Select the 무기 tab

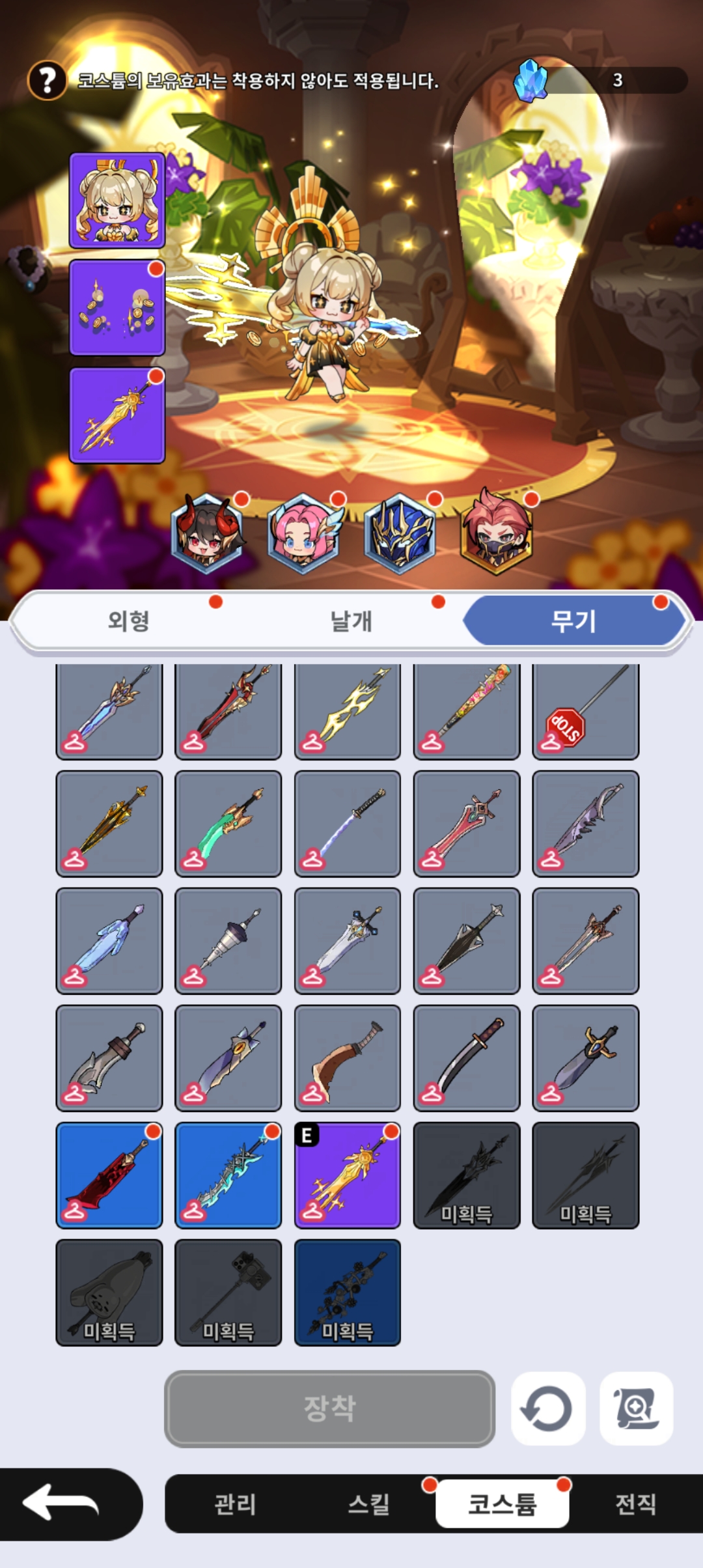[573, 621]
